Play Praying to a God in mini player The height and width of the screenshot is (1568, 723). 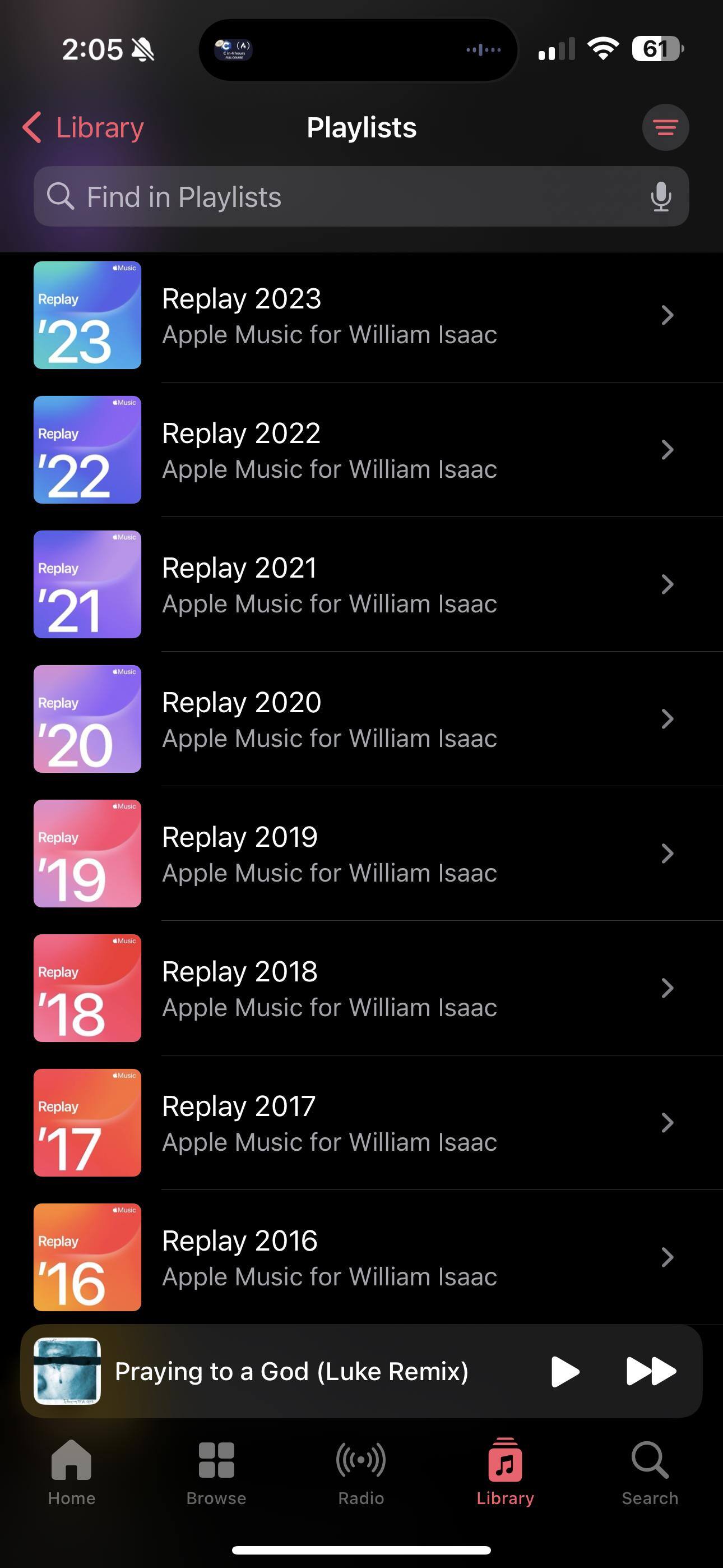point(565,1371)
